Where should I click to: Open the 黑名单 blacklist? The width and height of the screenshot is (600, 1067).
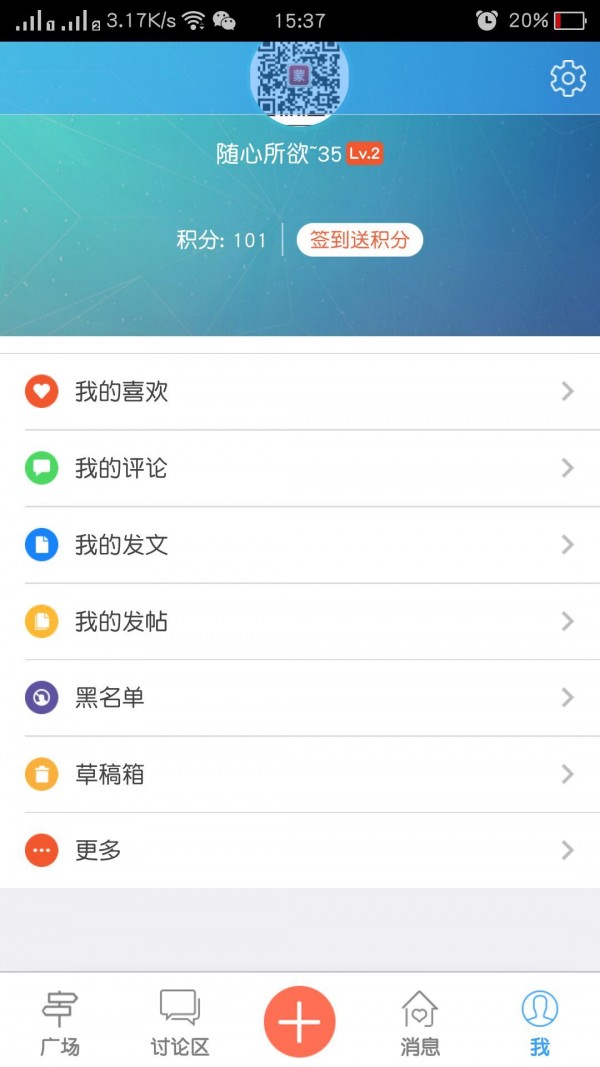click(x=300, y=697)
